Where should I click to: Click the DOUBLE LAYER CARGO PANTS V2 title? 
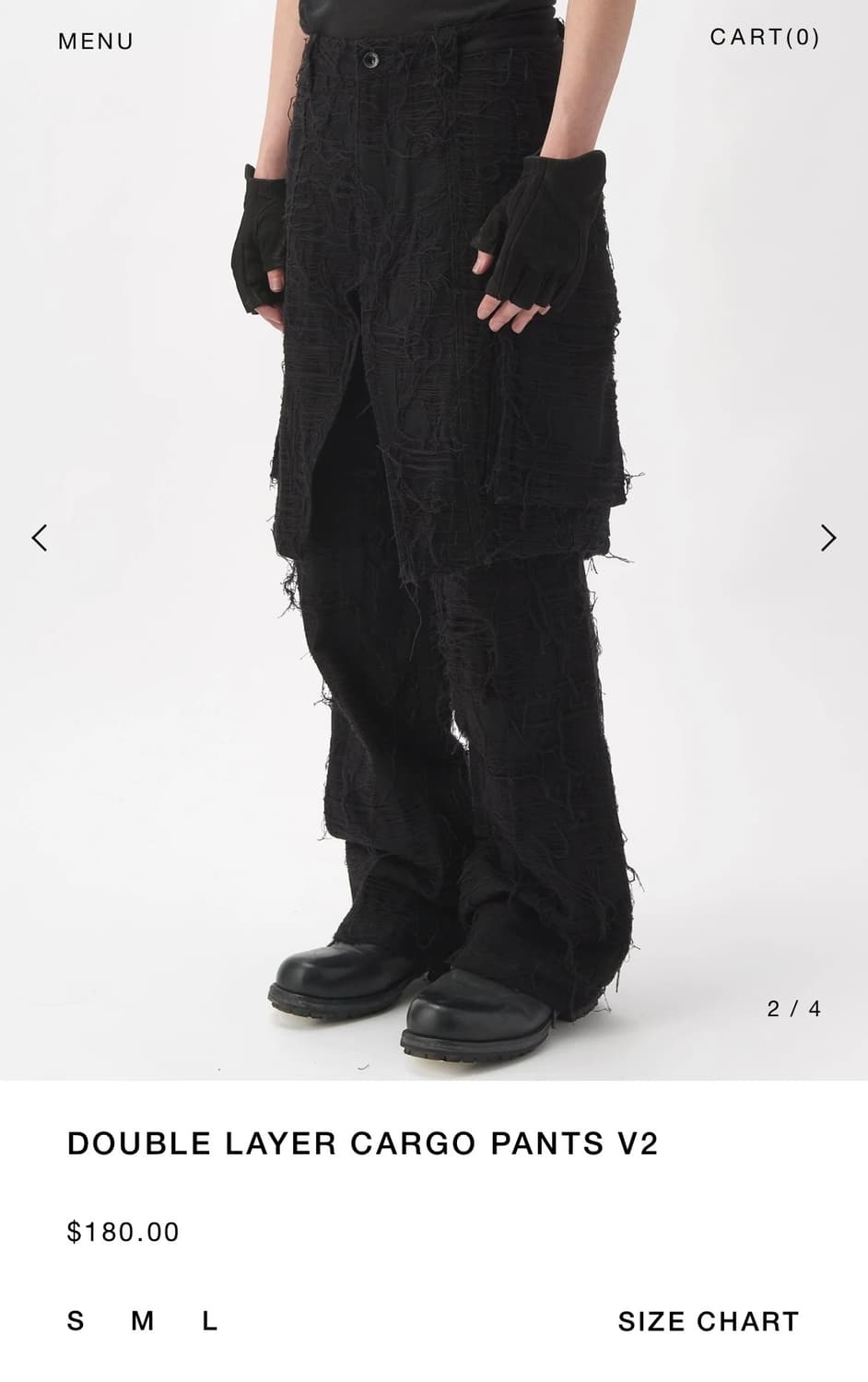(x=365, y=1142)
